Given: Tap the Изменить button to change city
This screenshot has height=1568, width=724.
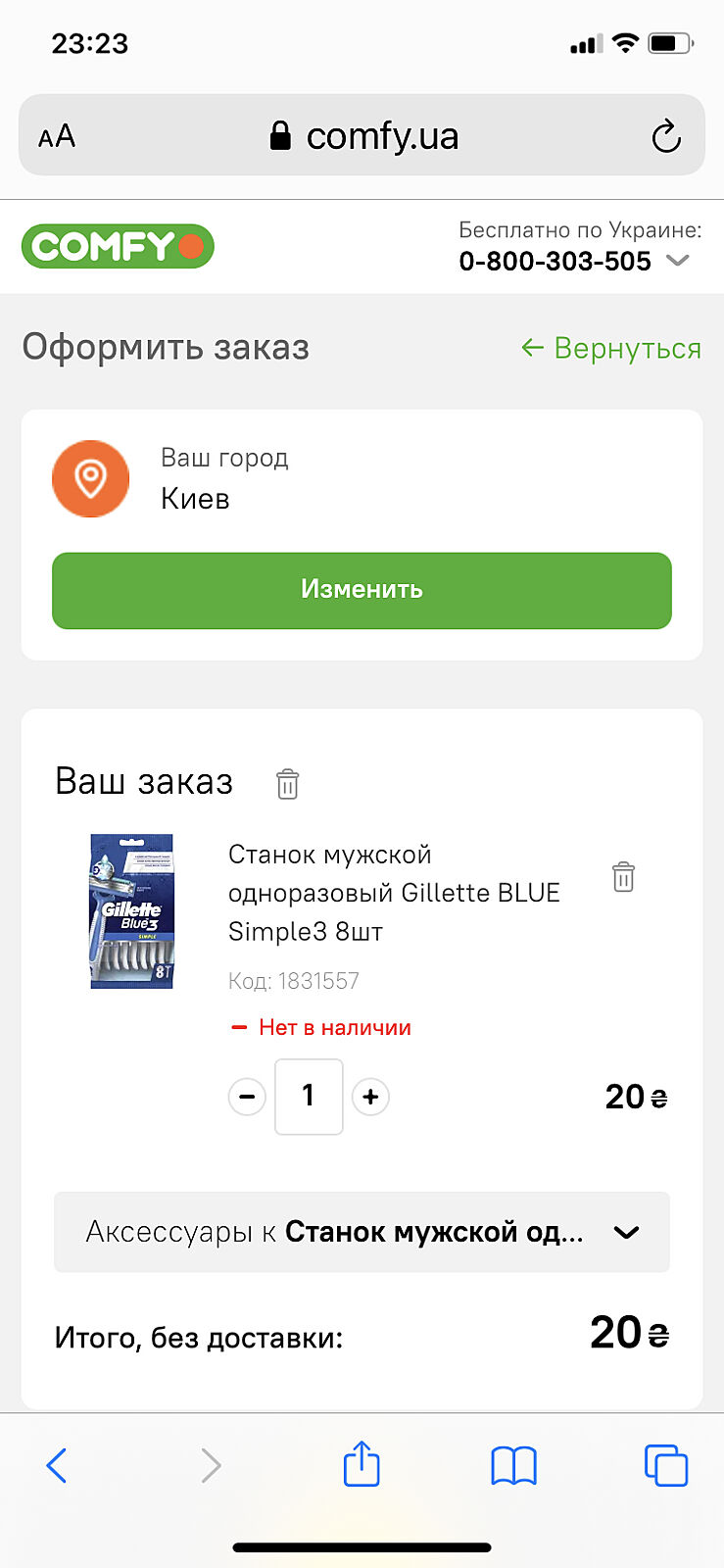Looking at the screenshot, I should click(362, 590).
